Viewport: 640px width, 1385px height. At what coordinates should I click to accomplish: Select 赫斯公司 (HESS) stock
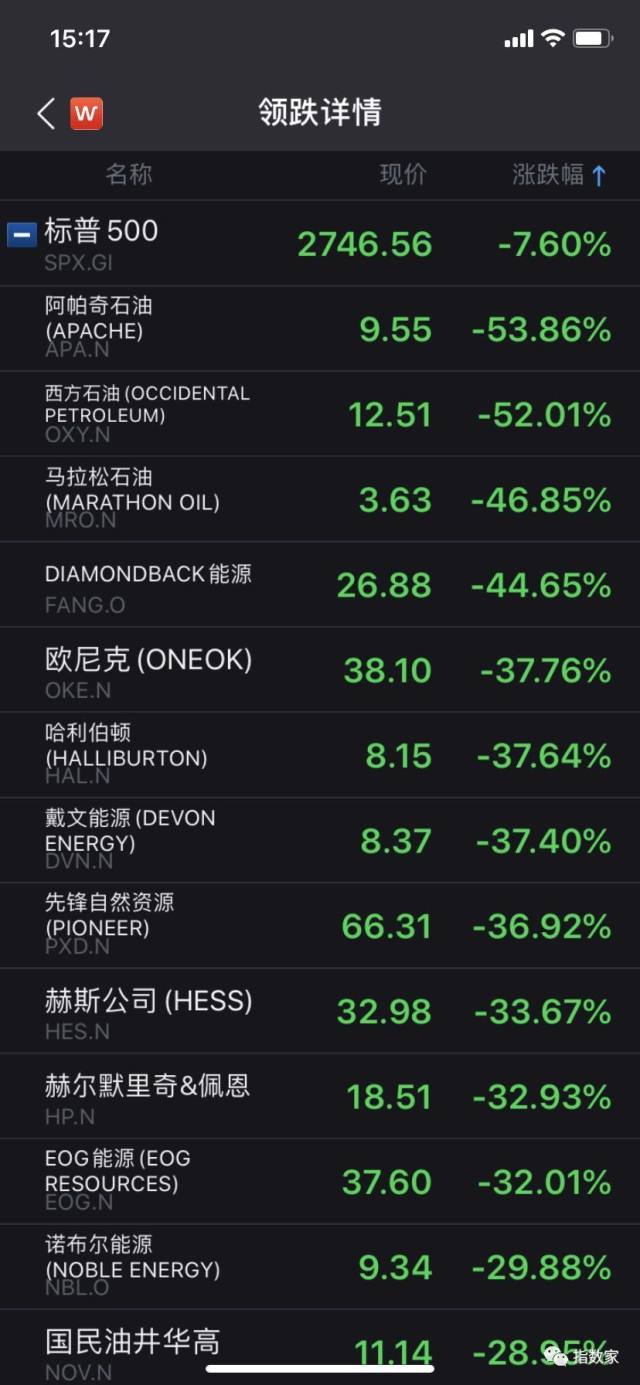(320, 1010)
